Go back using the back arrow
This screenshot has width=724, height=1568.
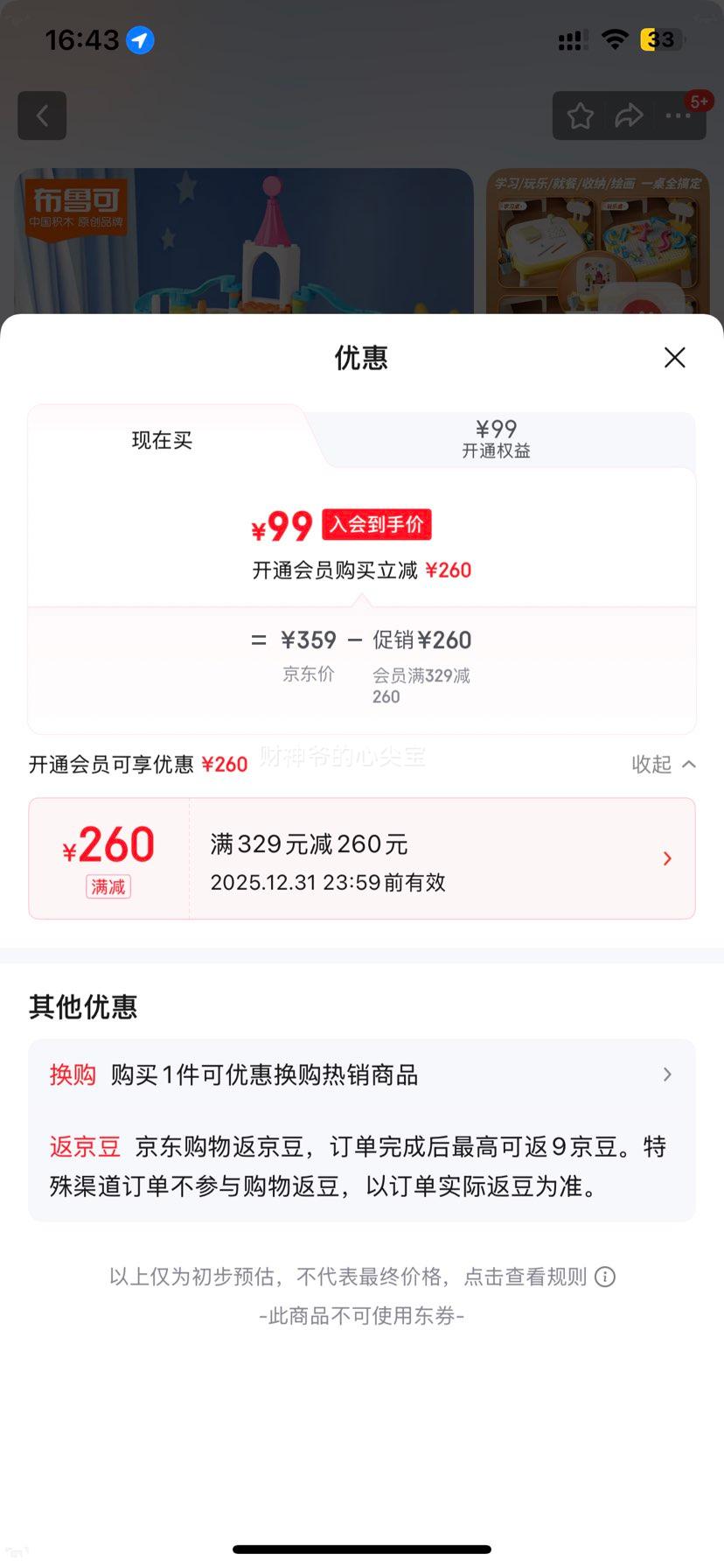(42, 115)
